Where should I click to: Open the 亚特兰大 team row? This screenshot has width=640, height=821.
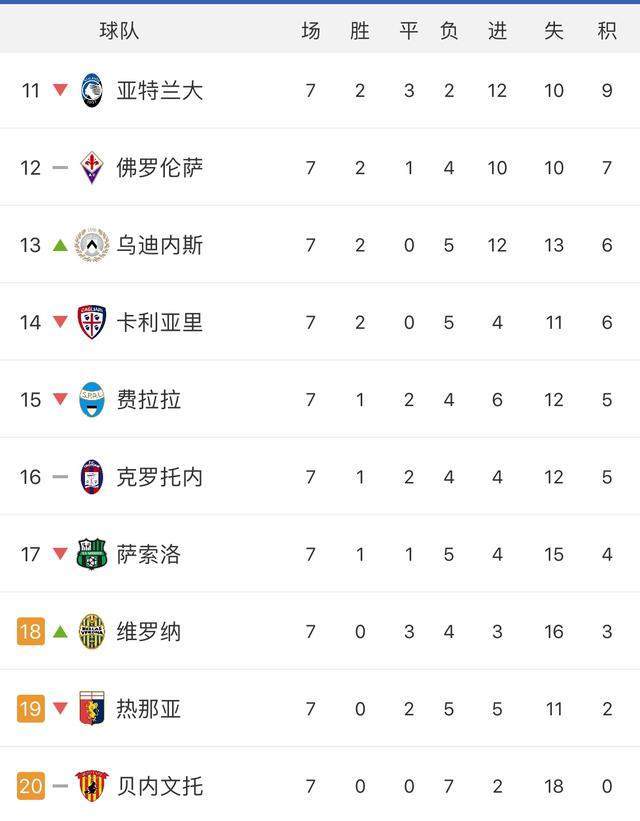tap(160, 90)
